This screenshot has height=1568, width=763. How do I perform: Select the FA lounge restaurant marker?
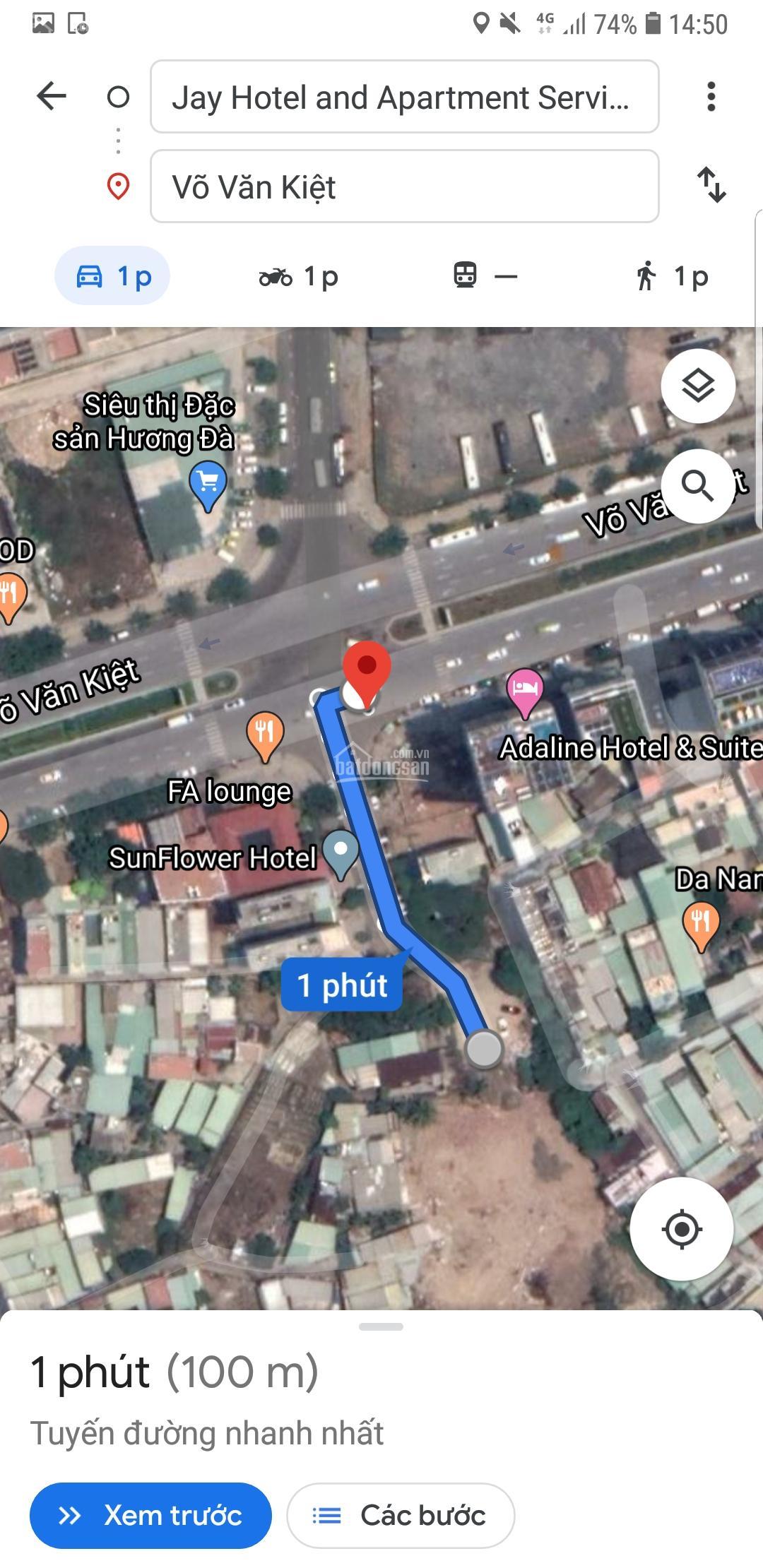click(265, 735)
